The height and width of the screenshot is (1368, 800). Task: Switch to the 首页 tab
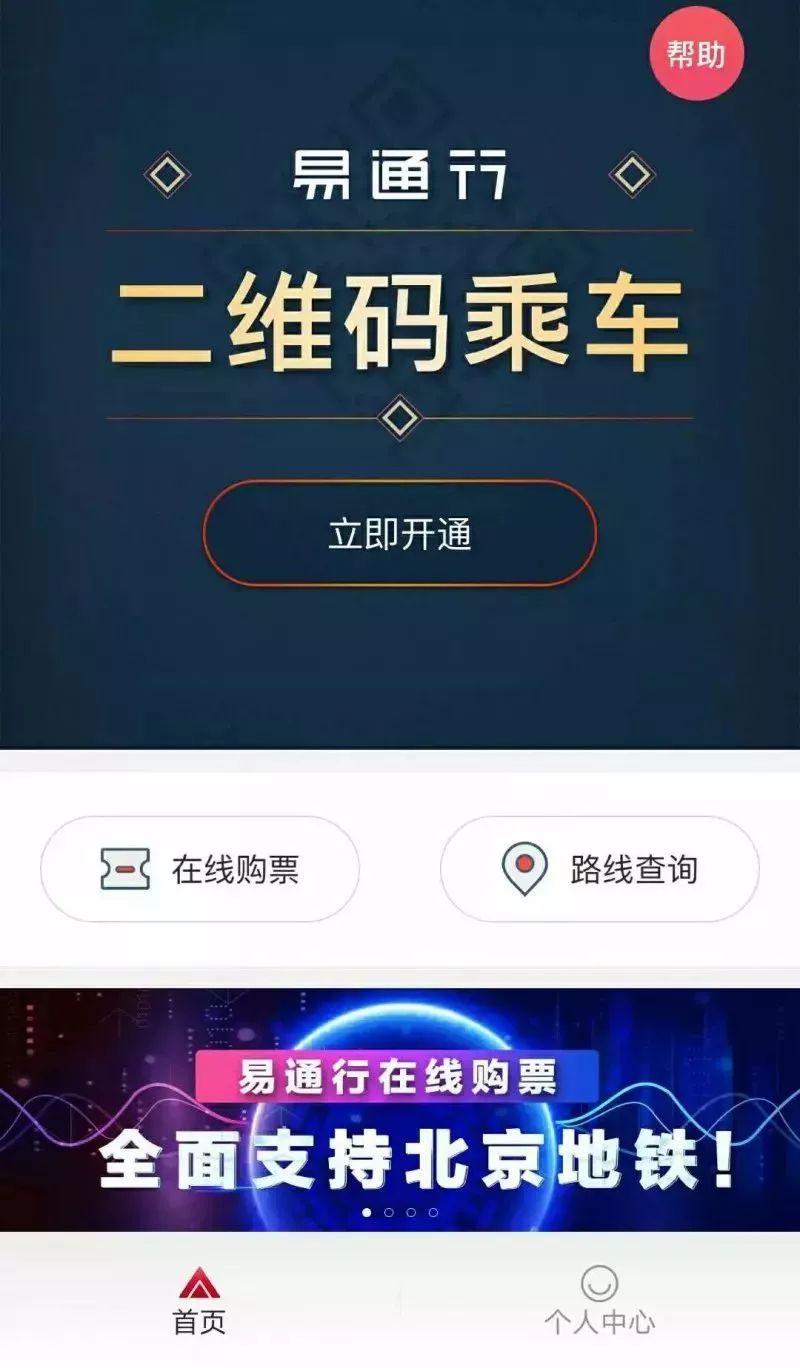(200, 1302)
